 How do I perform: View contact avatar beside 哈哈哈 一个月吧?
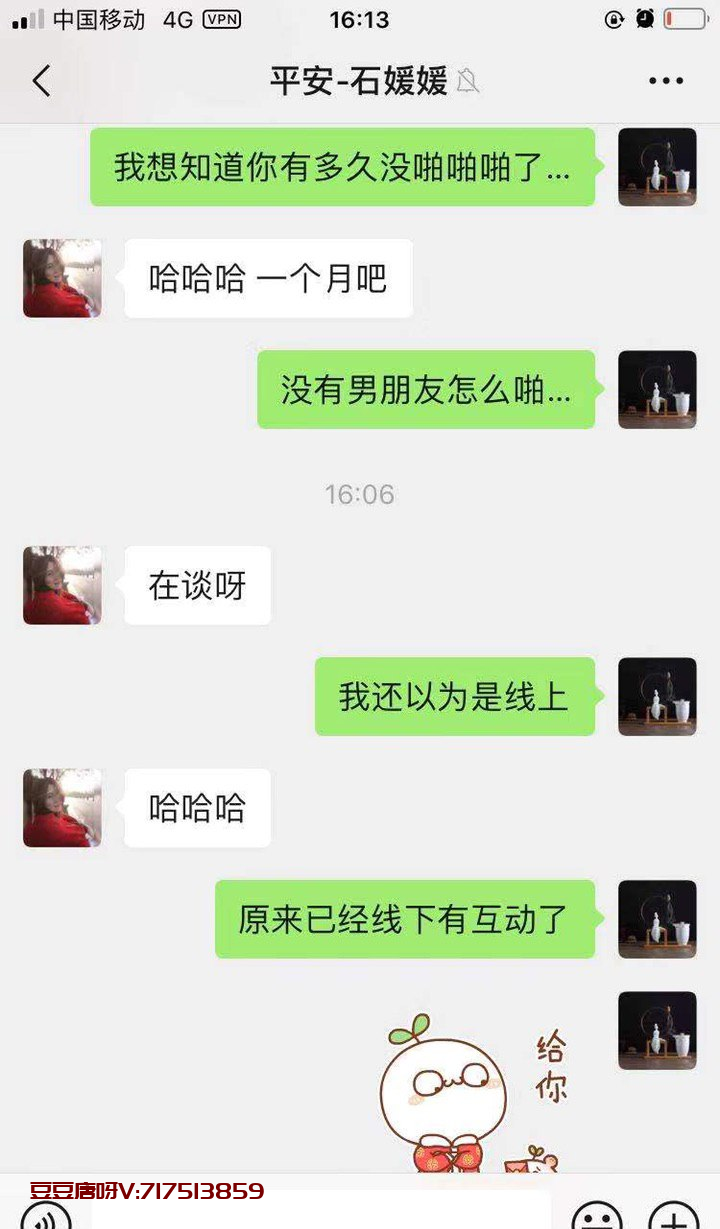pyautogui.click(x=62, y=279)
